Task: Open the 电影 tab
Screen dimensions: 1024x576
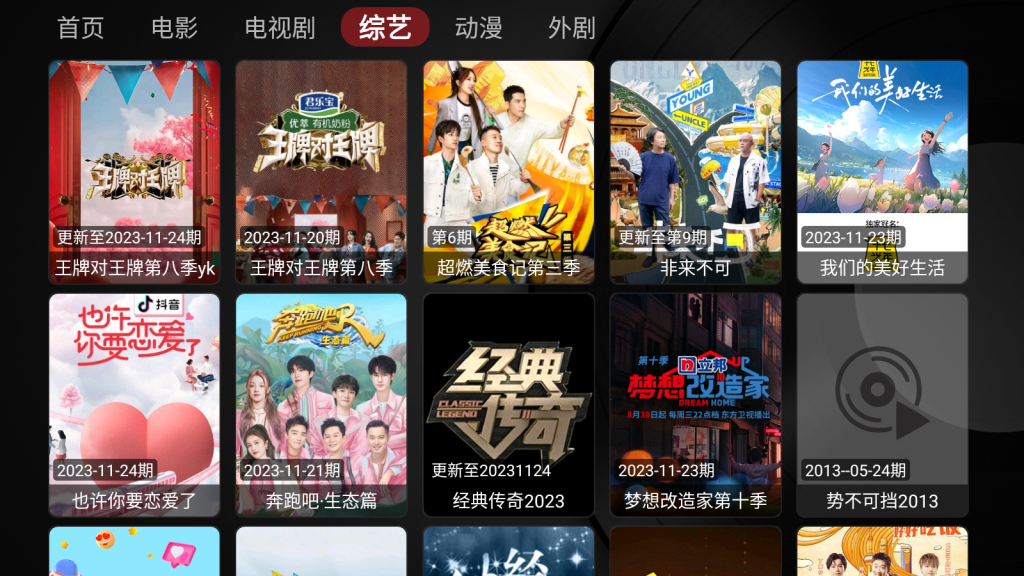Action: tap(175, 28)
